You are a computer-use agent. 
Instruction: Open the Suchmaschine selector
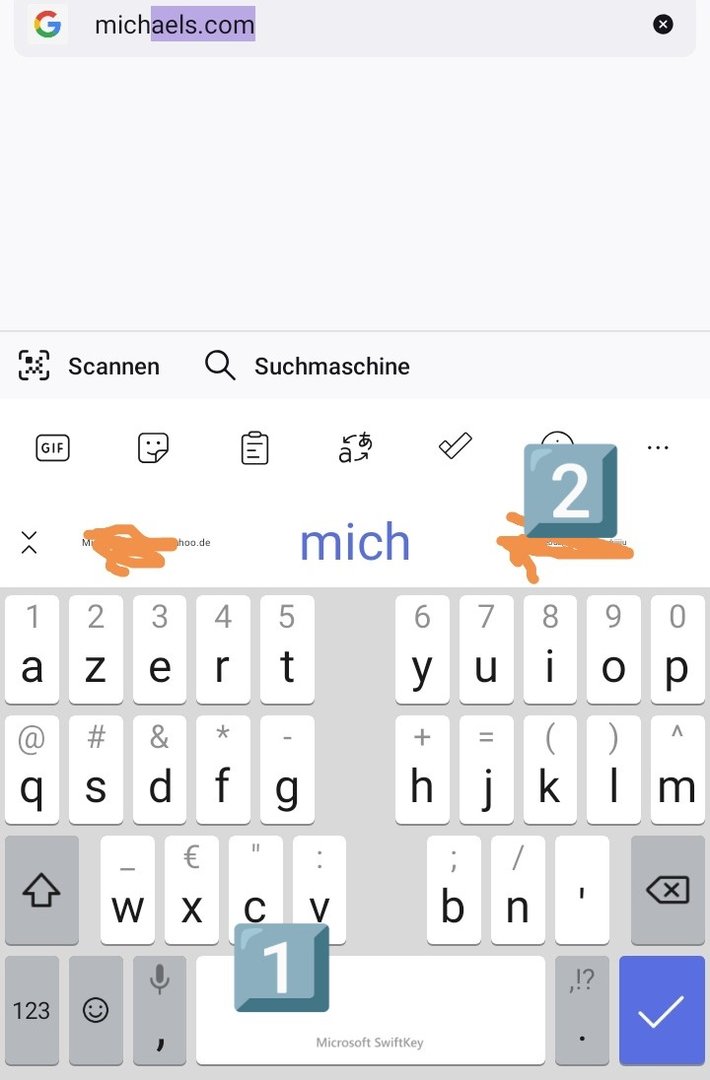tap(307, 366)
